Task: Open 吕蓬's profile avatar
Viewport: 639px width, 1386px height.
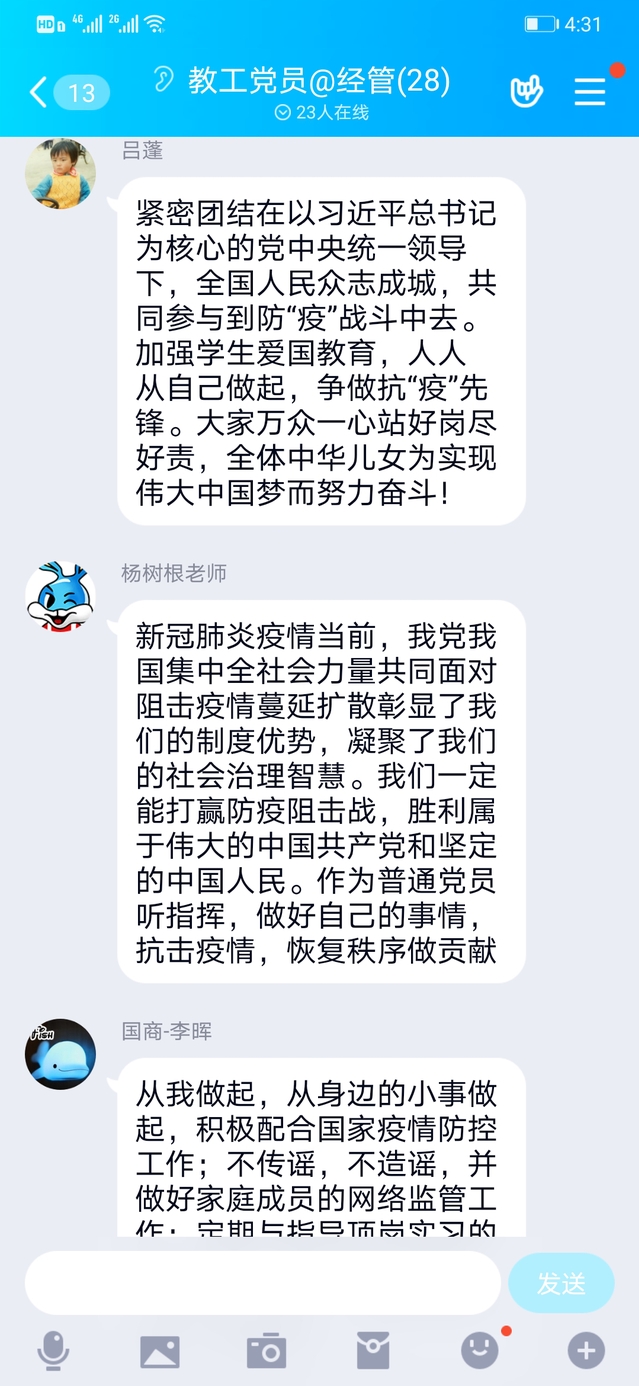Action: [x=60, y=173]
